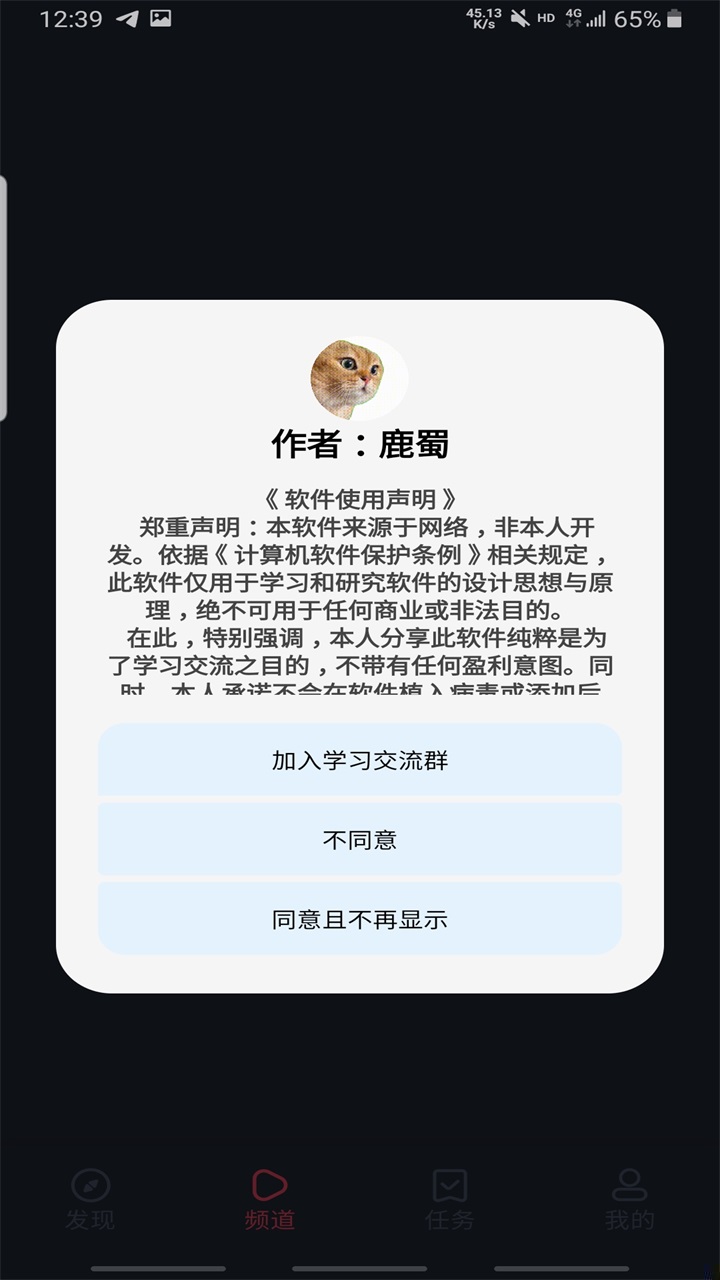
Task: Open the 我的 profile tab
Action: (630, 1198)
